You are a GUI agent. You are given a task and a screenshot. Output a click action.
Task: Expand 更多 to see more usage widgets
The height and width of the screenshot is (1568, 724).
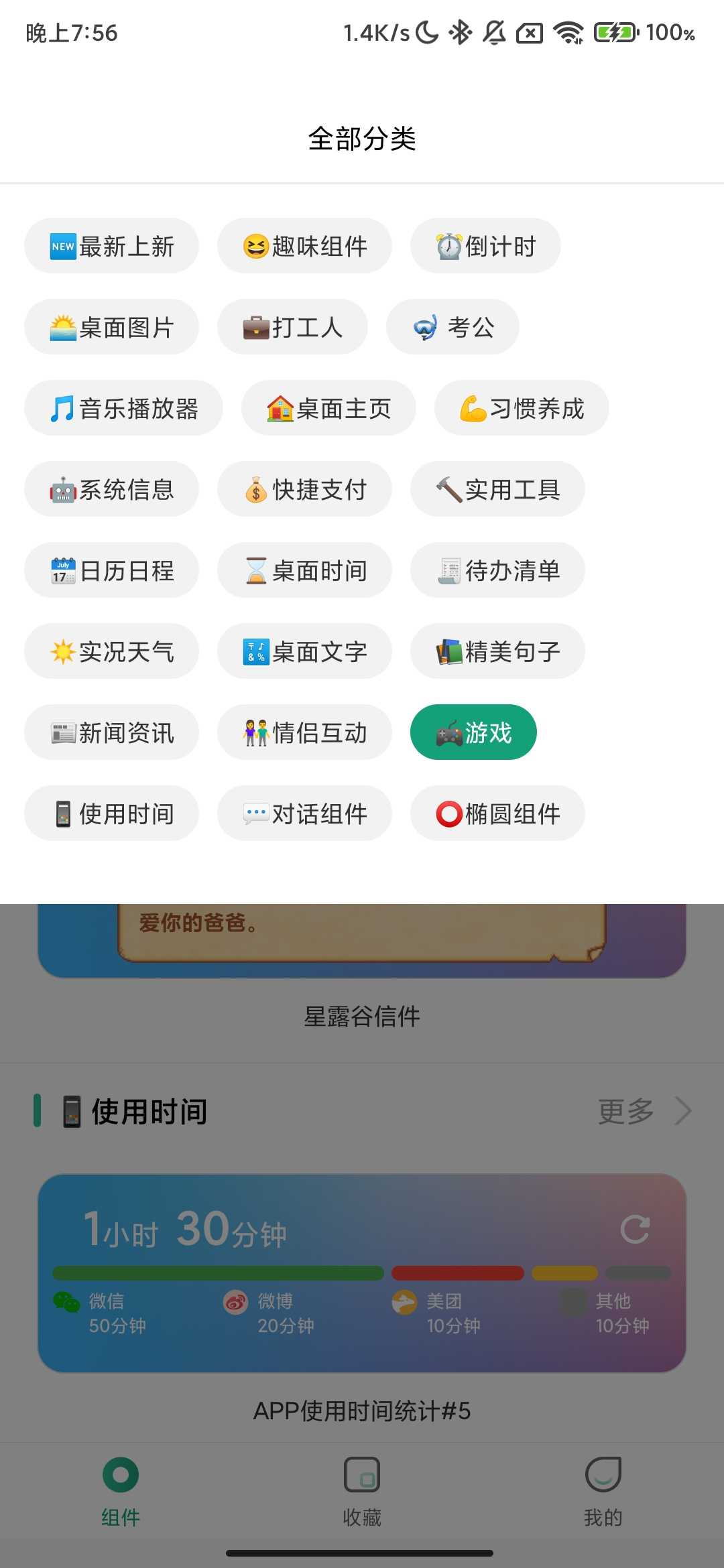[x=625, y=1110]
